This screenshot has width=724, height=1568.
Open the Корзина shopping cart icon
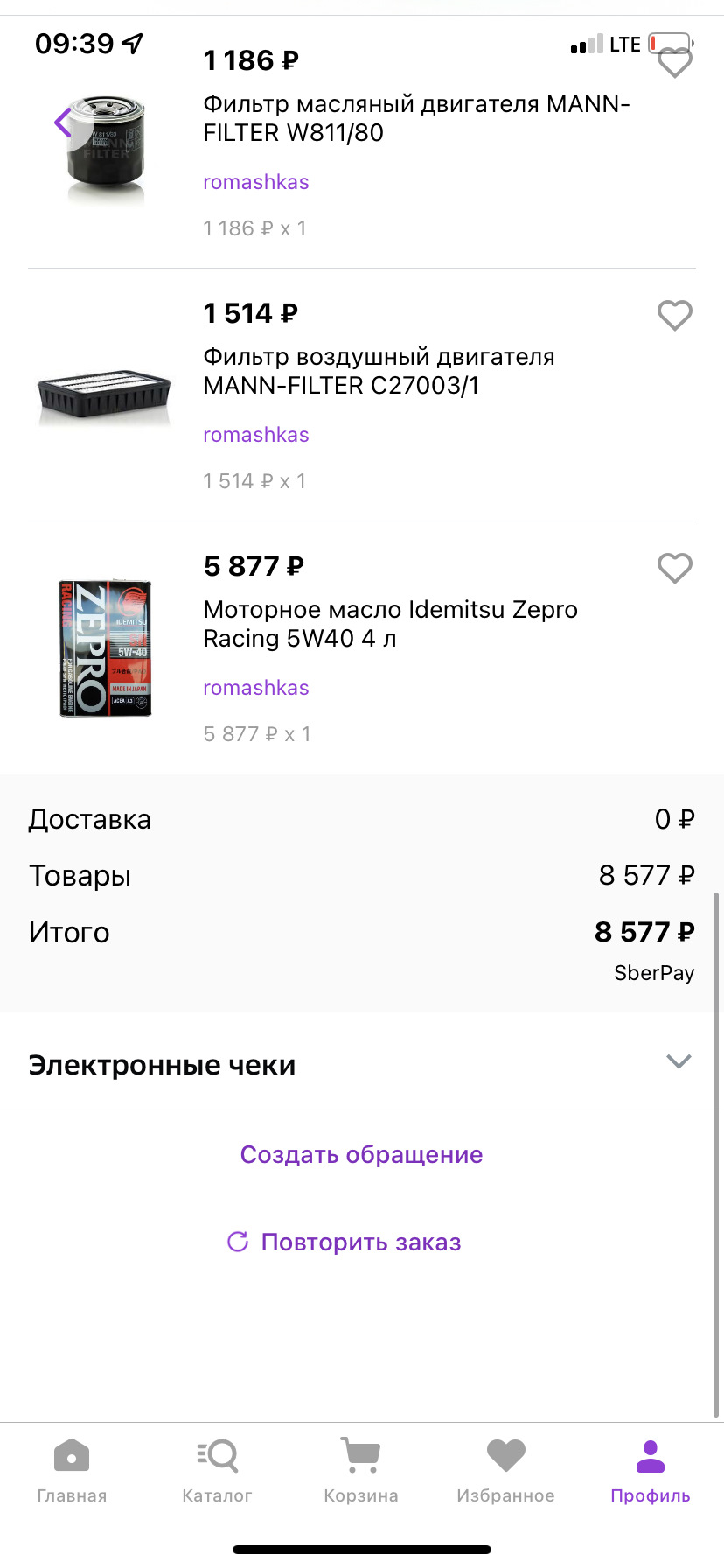tap(361, 1453)
